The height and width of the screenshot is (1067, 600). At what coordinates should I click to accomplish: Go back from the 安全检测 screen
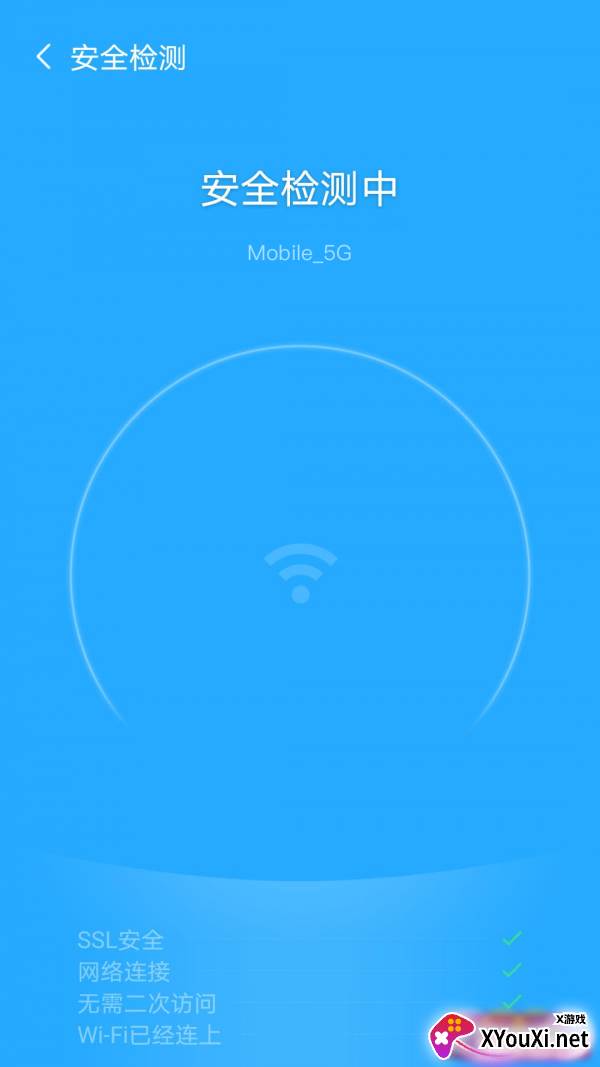coord(44,57)
